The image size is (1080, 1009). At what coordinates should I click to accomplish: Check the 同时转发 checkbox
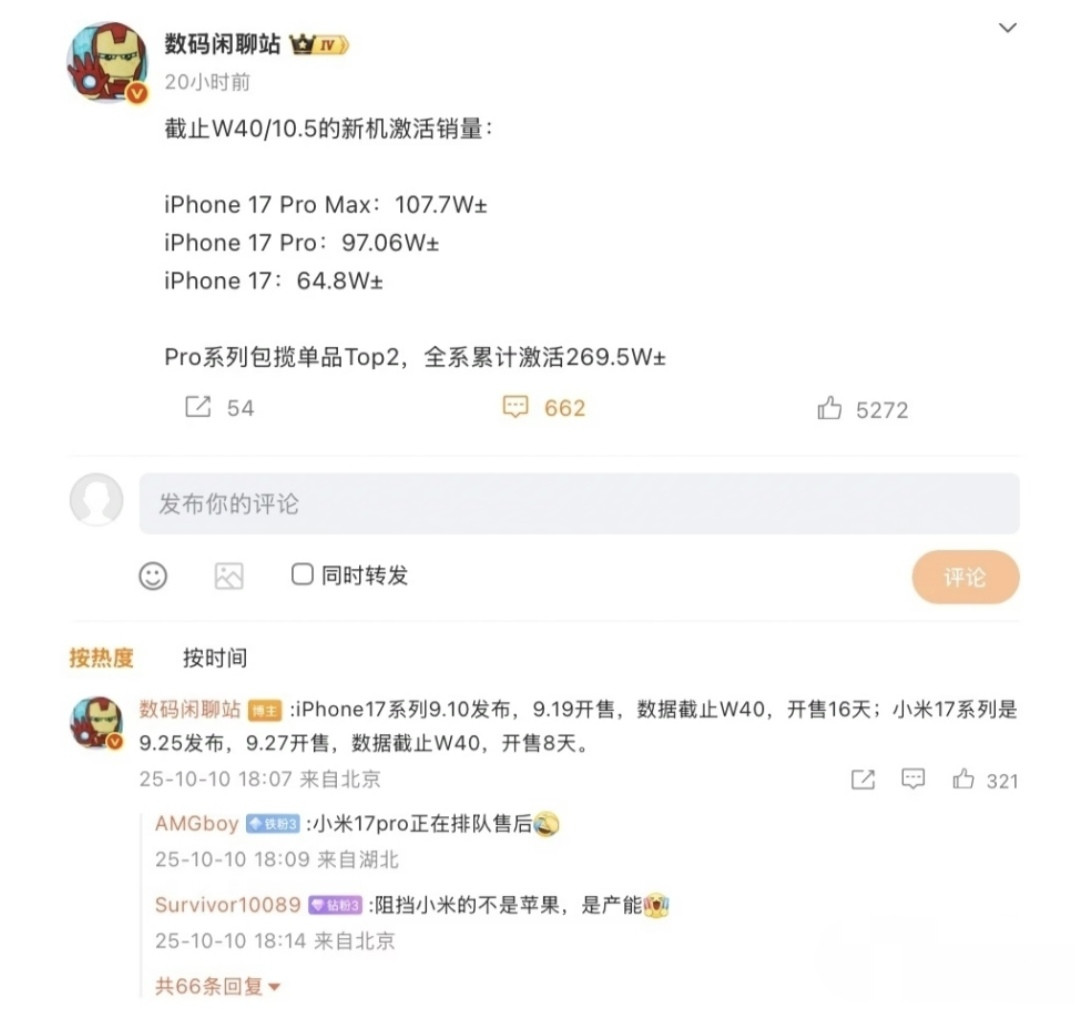[302, 575]
